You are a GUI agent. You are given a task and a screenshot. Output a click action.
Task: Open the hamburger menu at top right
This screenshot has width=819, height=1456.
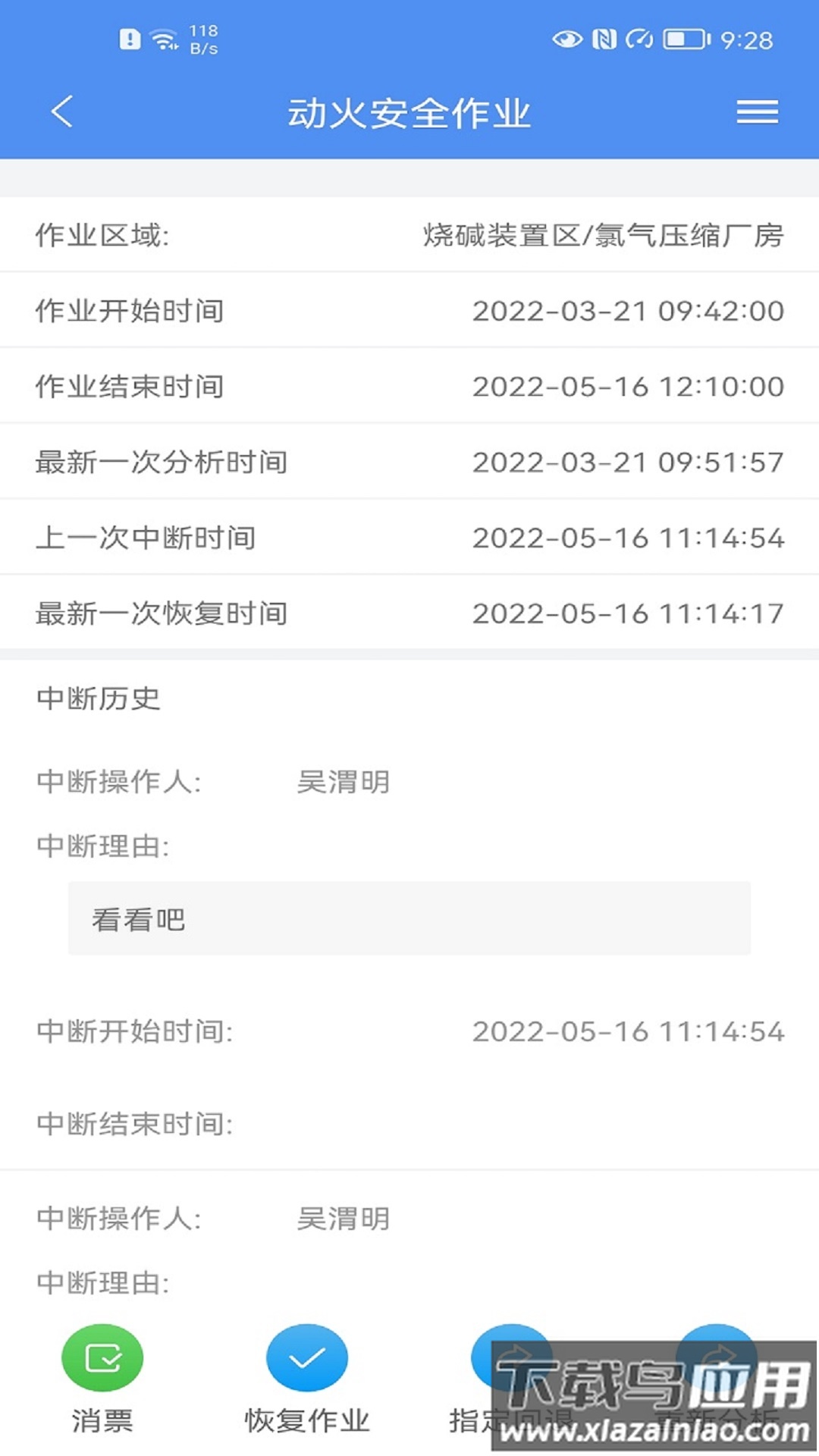(757, 111)
